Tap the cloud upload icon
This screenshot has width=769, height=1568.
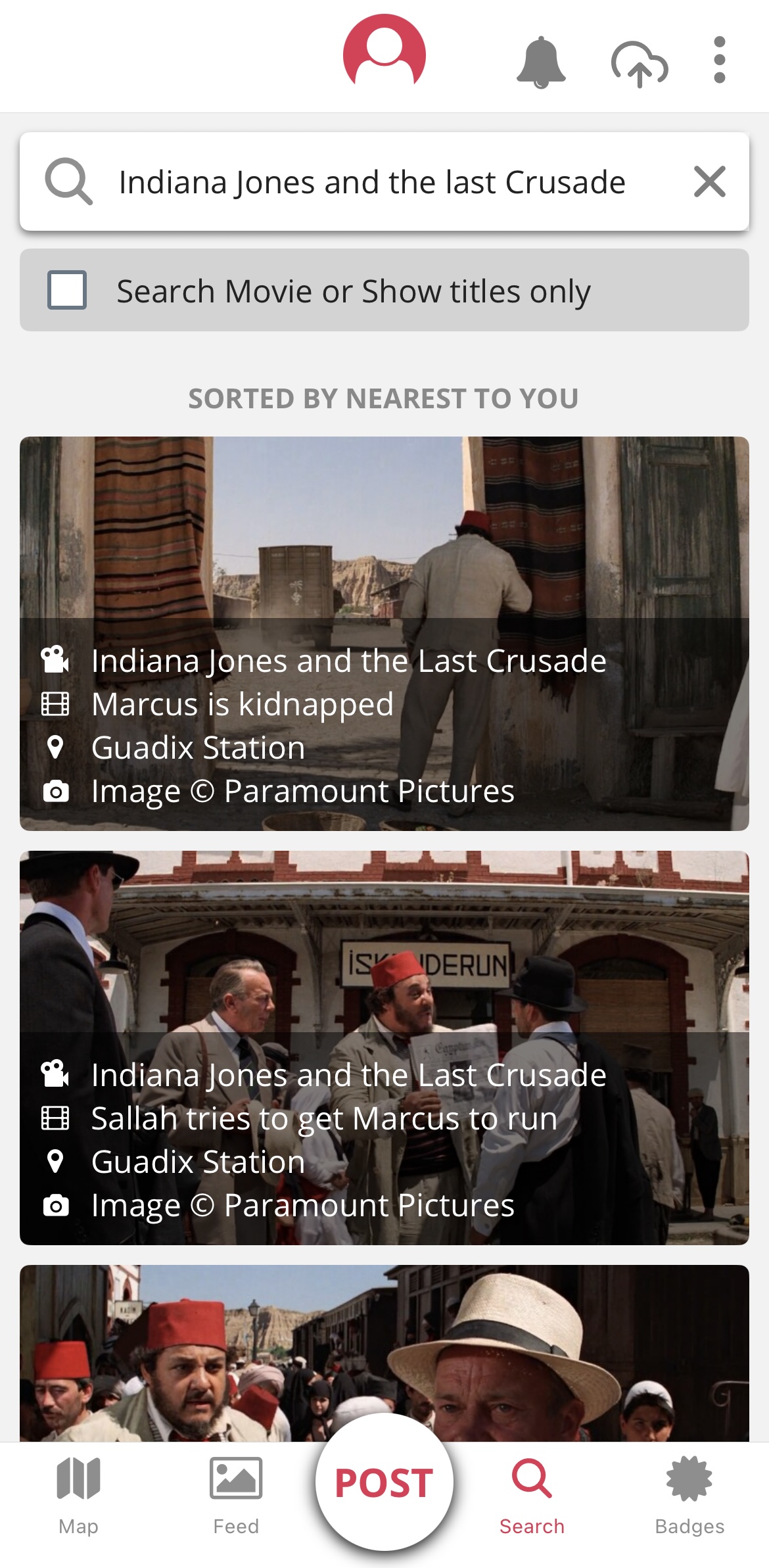pos(640,63)
